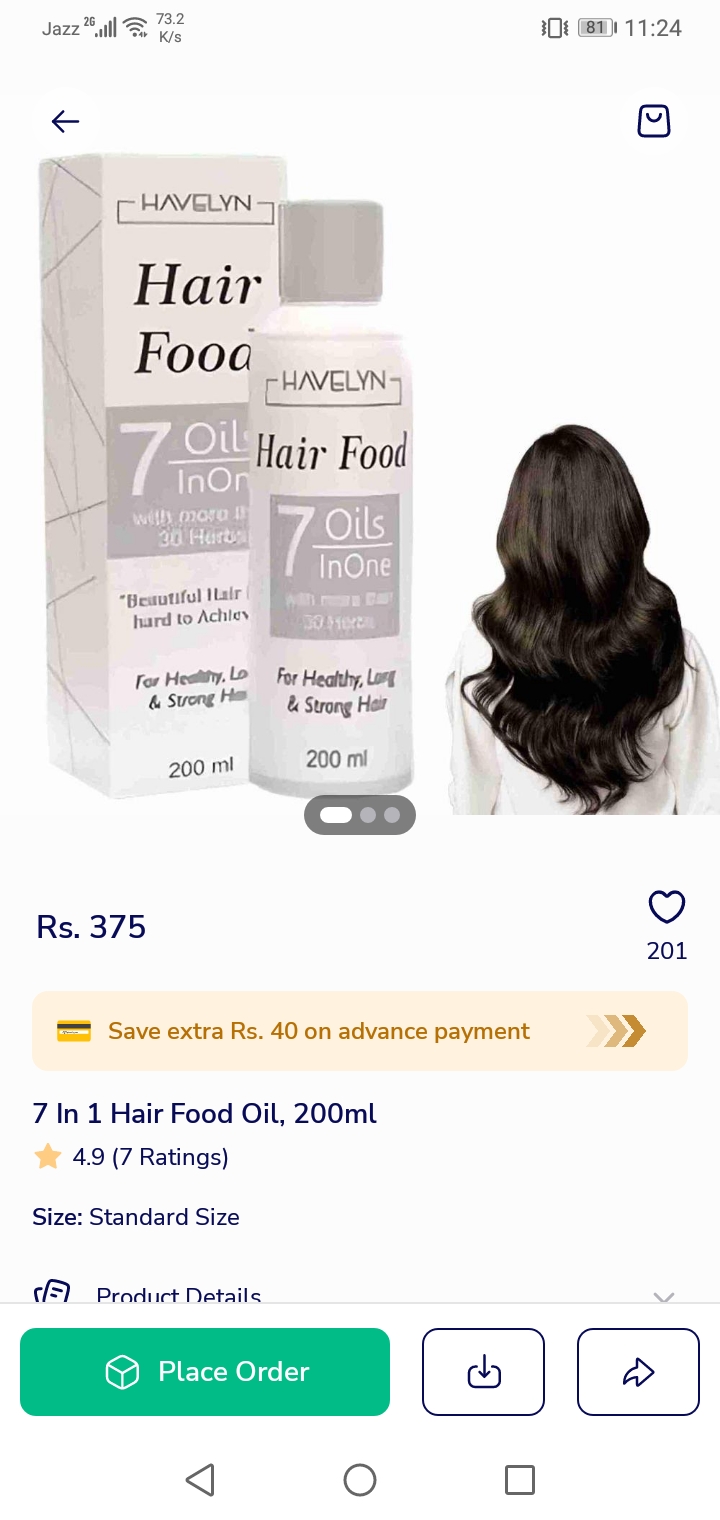Screen dimensions: 720x1520
Task: Tap the system home button
Action: point(360,1480)
